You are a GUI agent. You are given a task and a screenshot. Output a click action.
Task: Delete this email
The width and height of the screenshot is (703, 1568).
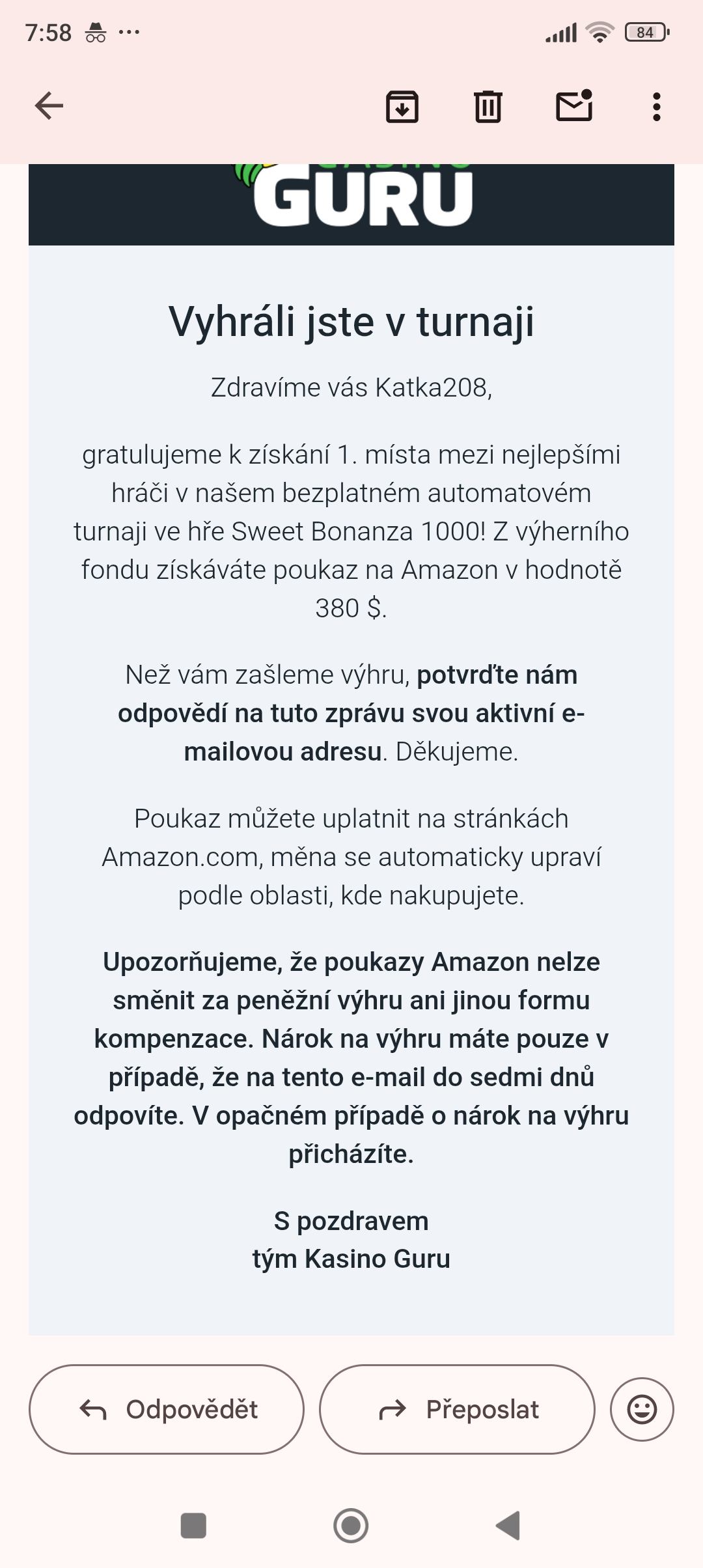[x=488, y=107]
